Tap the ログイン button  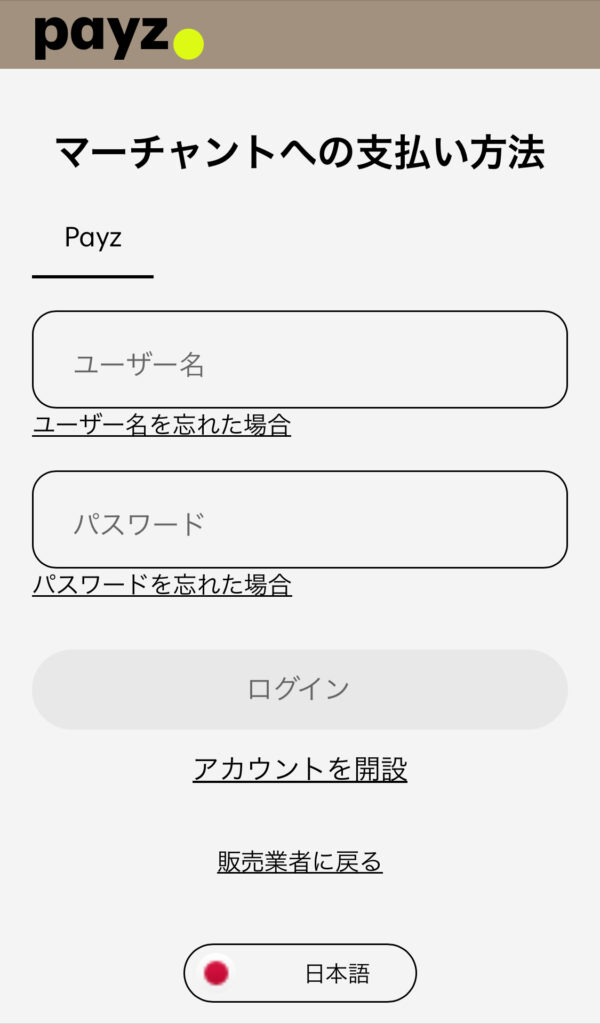coord(300,689)
